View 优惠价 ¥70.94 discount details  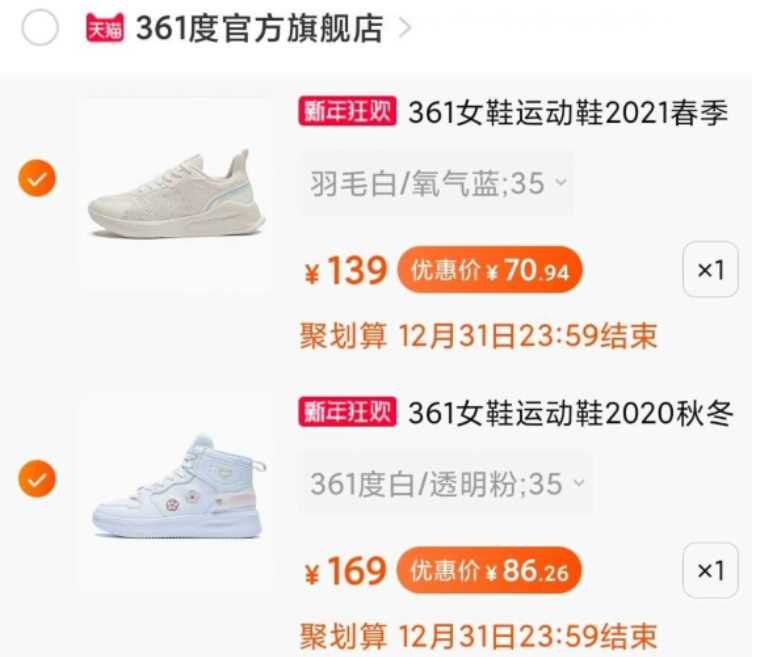(x=489, y=271)
